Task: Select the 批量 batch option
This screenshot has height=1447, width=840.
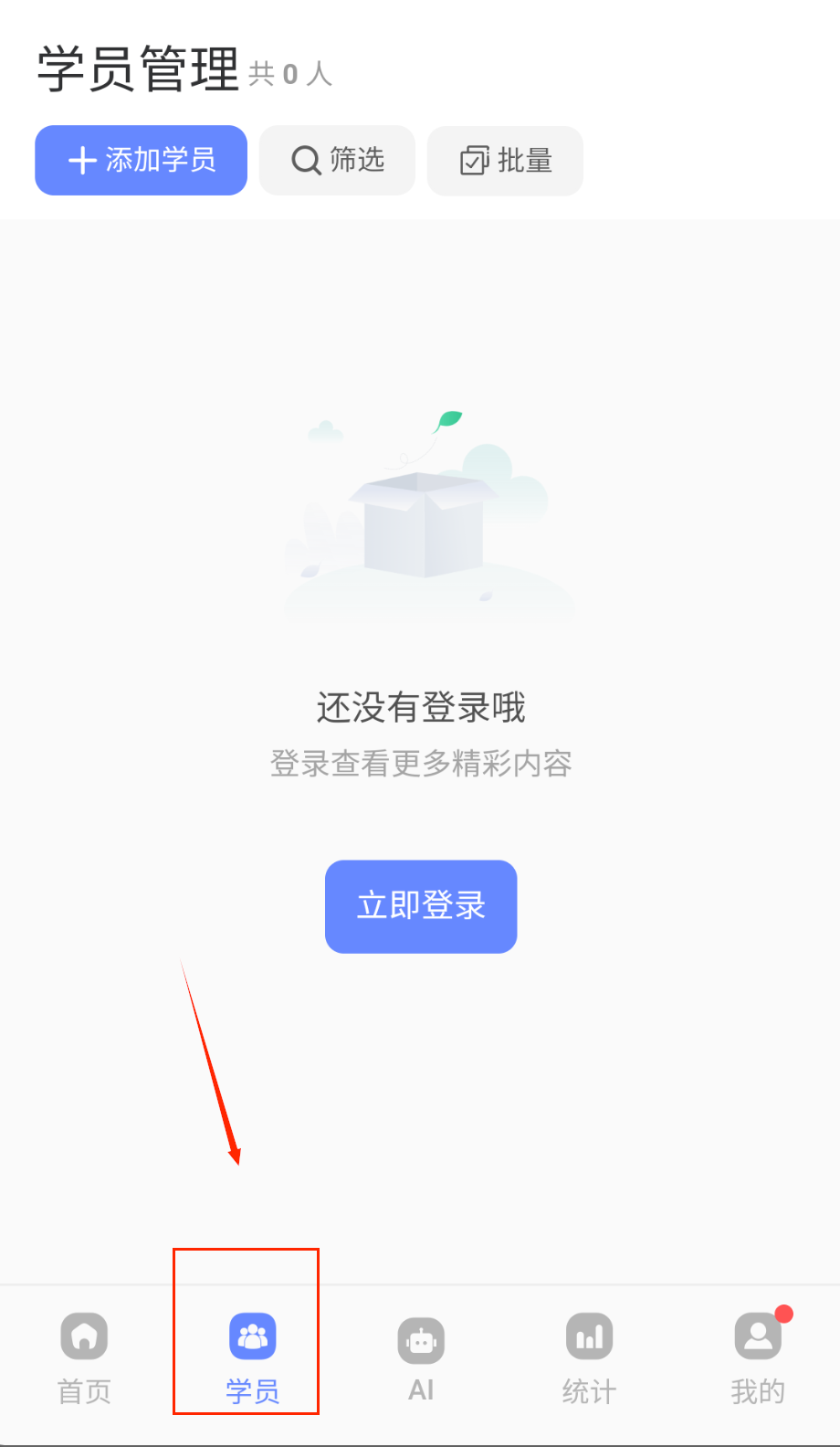Action: pyautogui.click(x=505, y=161)
